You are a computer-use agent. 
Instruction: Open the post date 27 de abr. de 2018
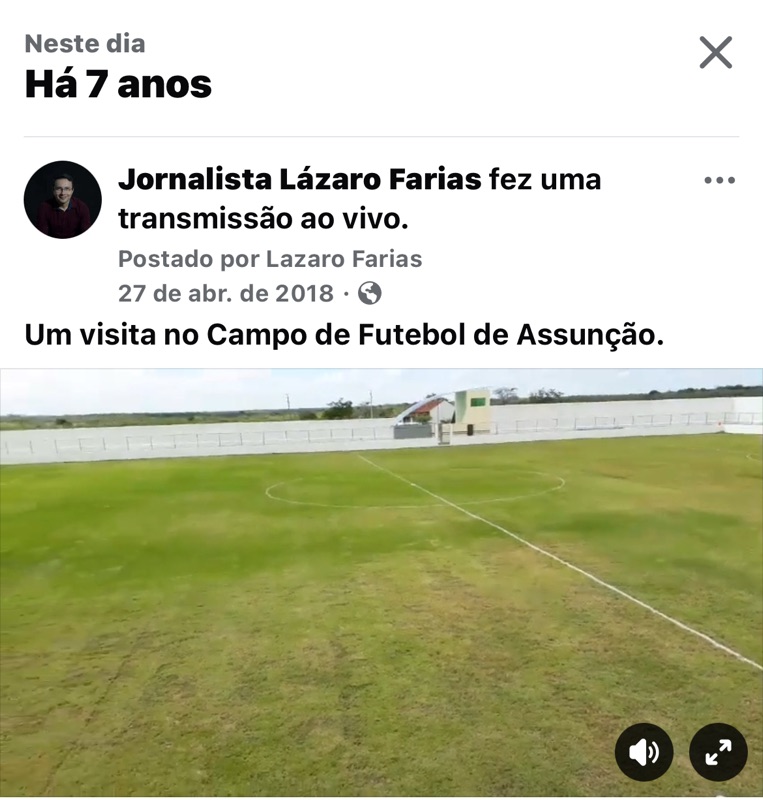(225, 293)
